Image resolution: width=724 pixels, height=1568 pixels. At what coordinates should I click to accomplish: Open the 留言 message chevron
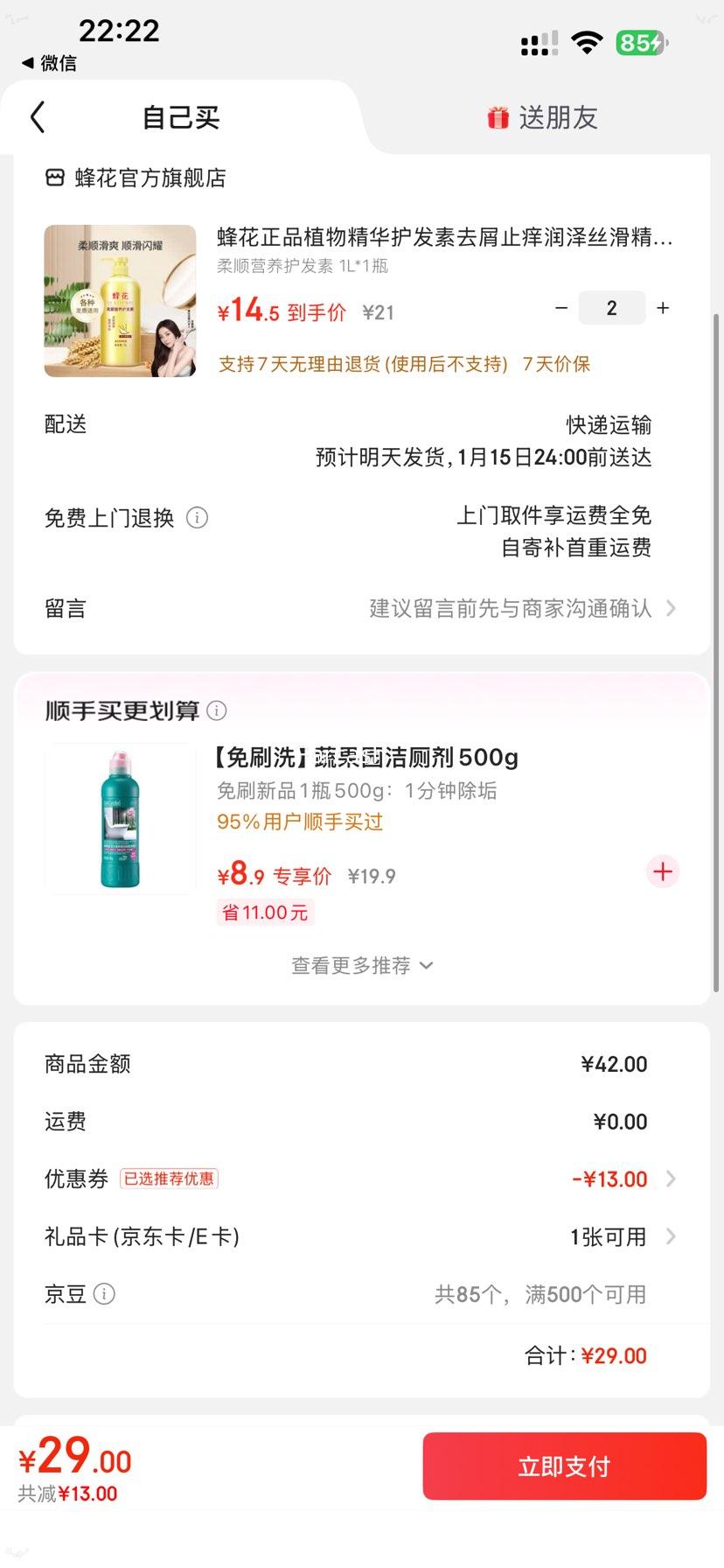pos(671,608)
